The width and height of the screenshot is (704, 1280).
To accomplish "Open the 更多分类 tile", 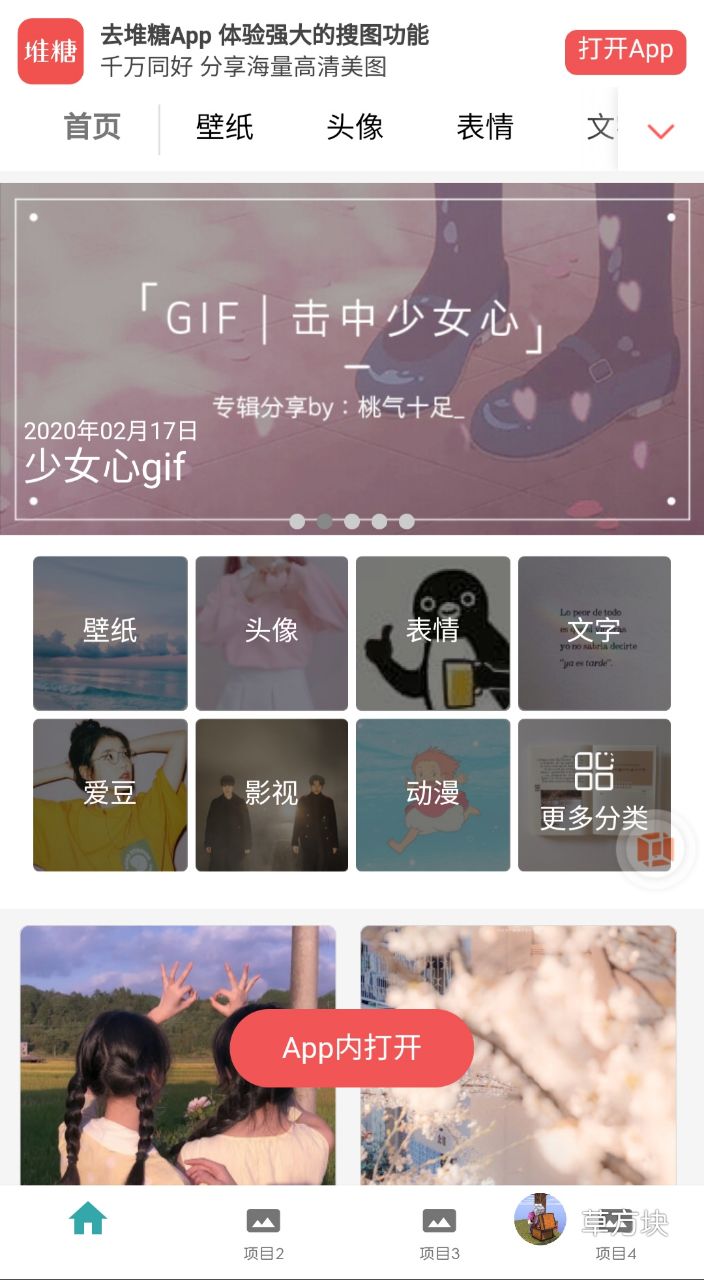I will click(594, 795).
